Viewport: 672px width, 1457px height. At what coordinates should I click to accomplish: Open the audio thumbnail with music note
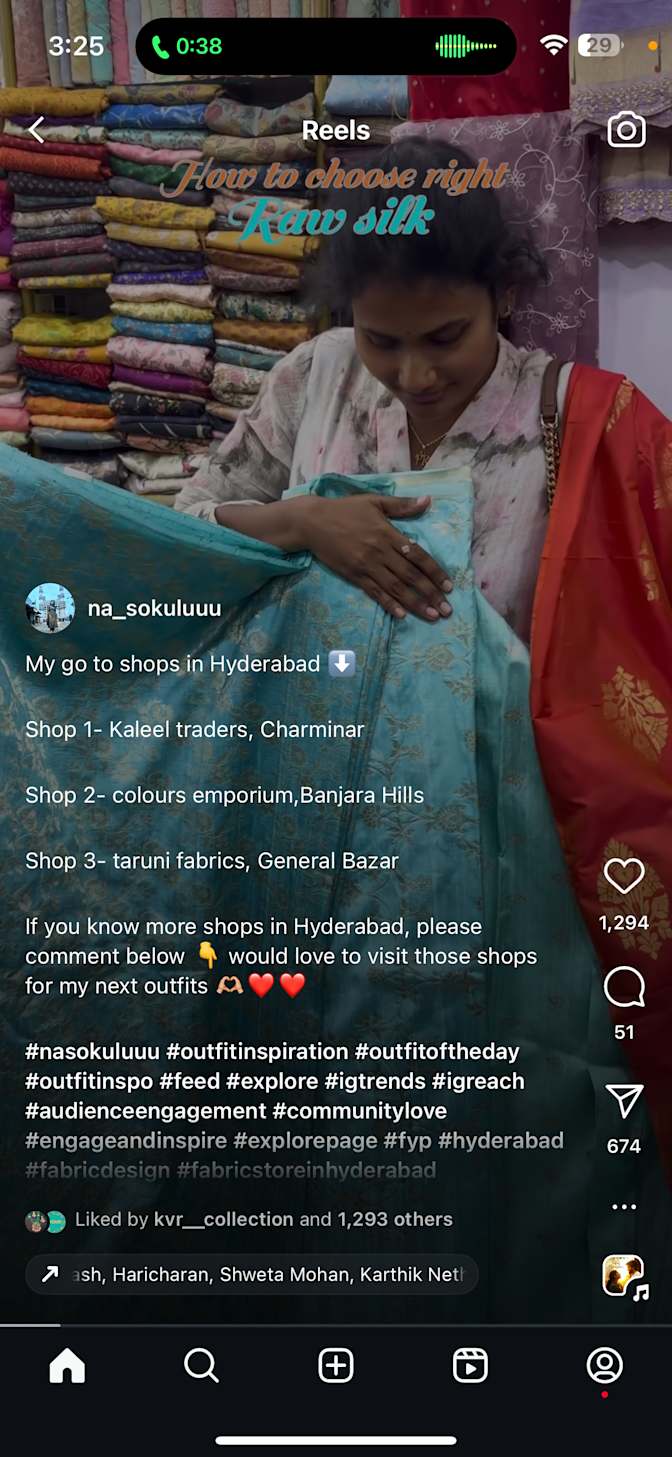[624, 1276]
